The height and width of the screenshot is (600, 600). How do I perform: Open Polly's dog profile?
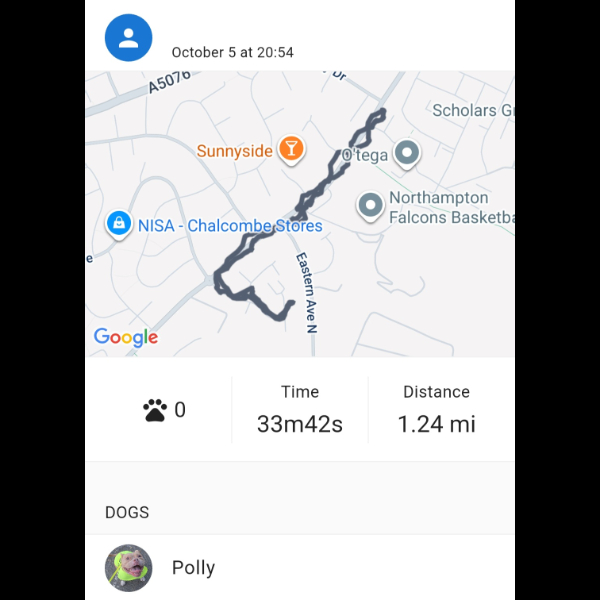[193, 568]
